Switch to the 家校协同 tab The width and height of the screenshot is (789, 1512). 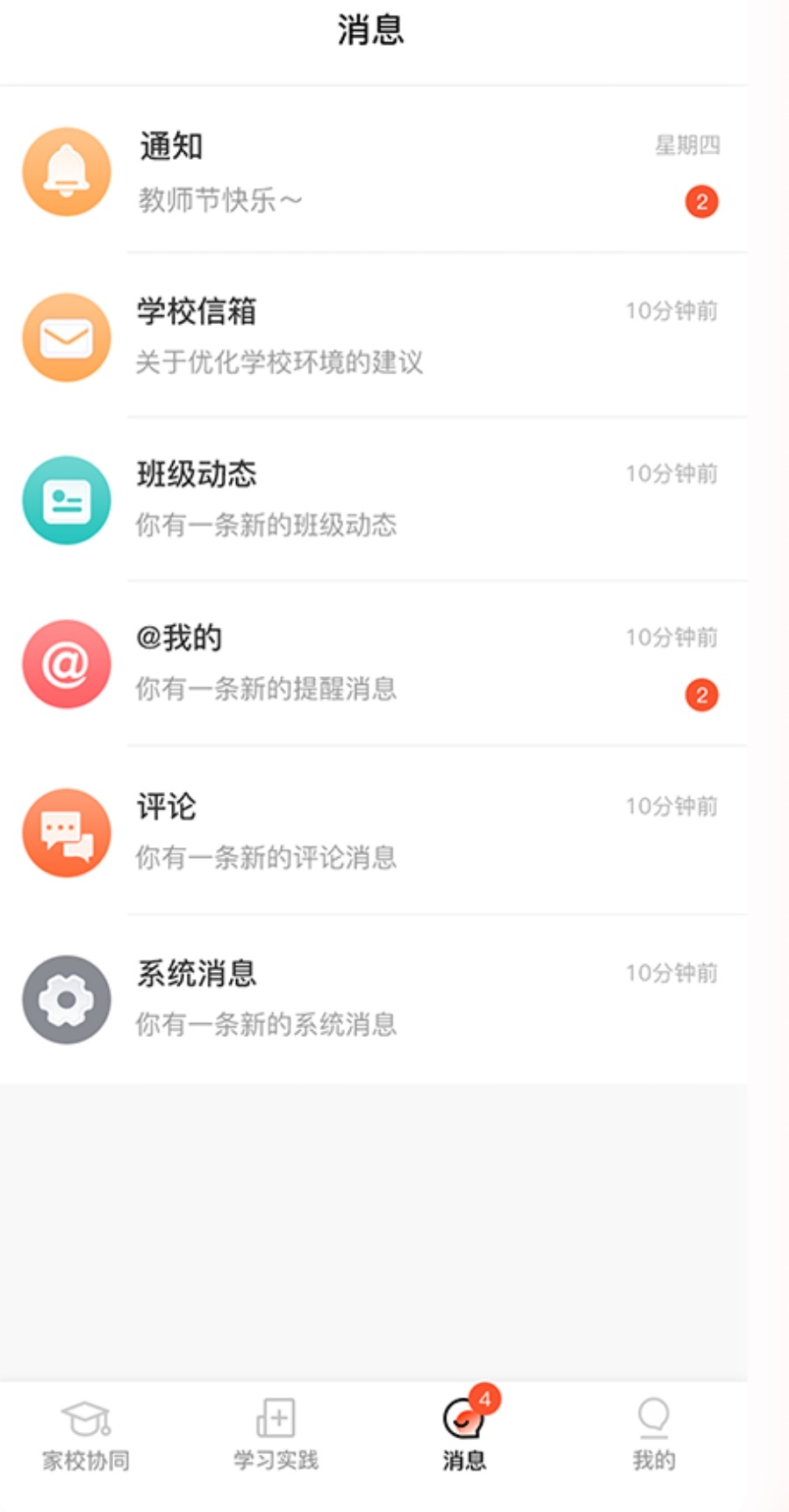tap(86, 1433)
